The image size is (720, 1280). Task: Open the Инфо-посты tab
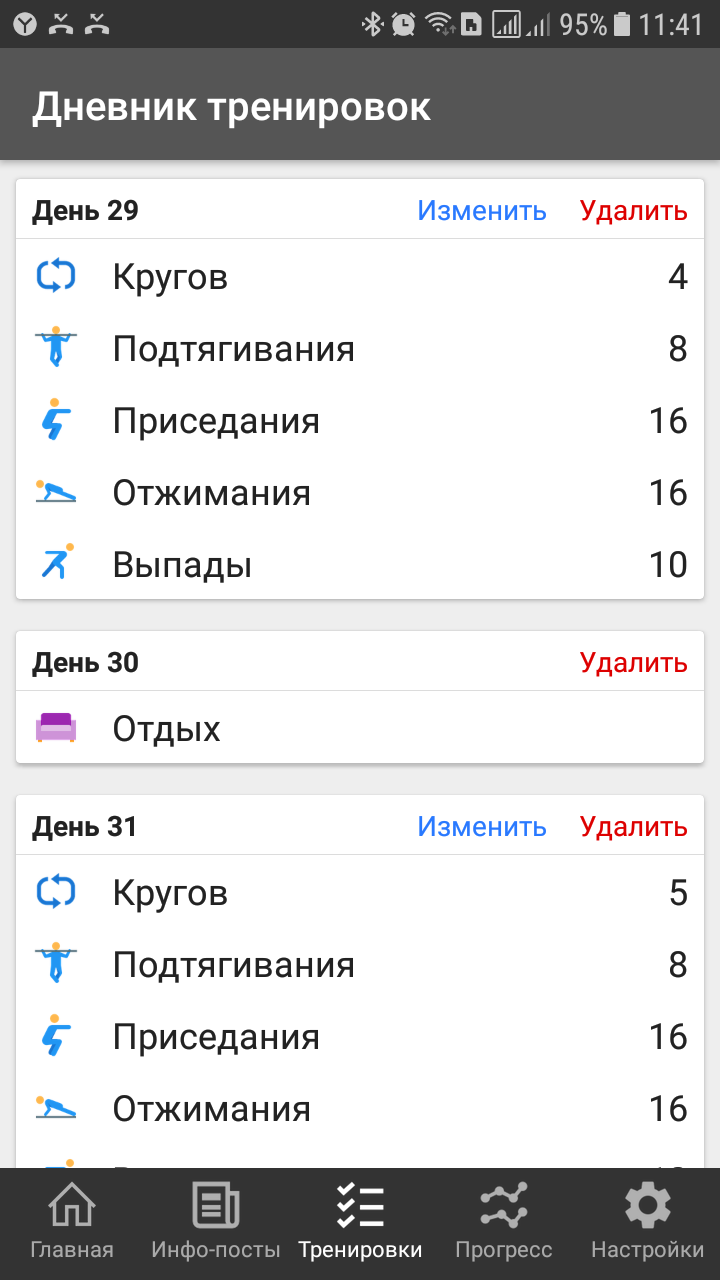216,1222
